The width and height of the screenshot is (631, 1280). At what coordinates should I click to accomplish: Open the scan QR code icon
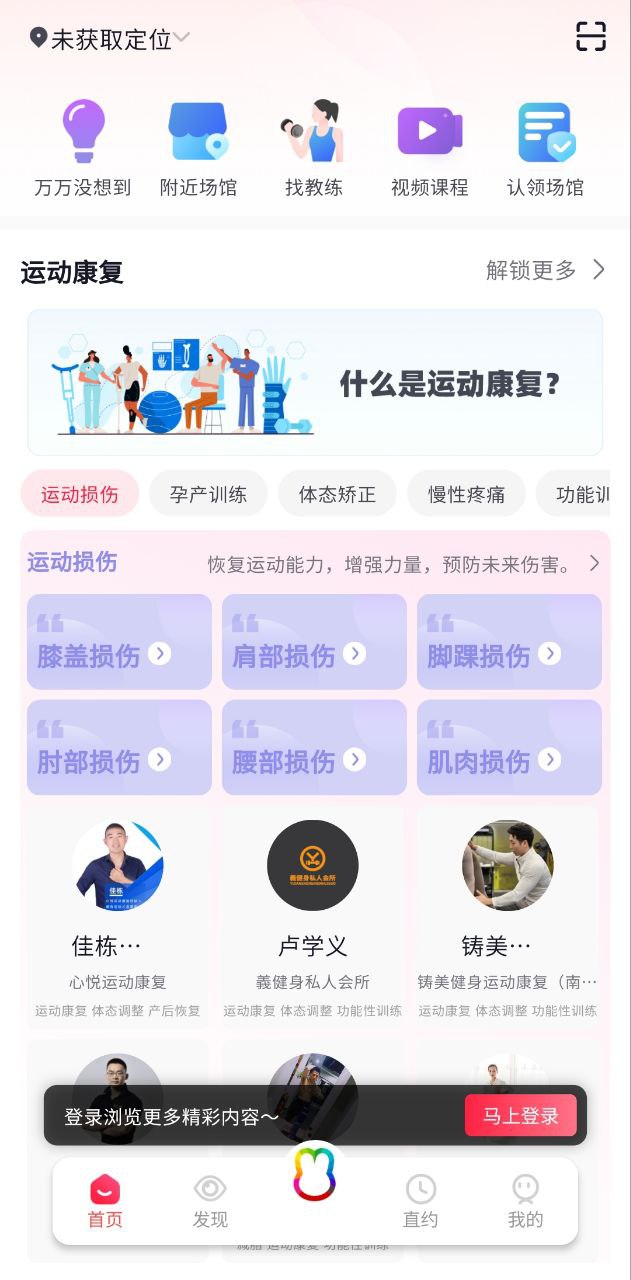(591, 37)
